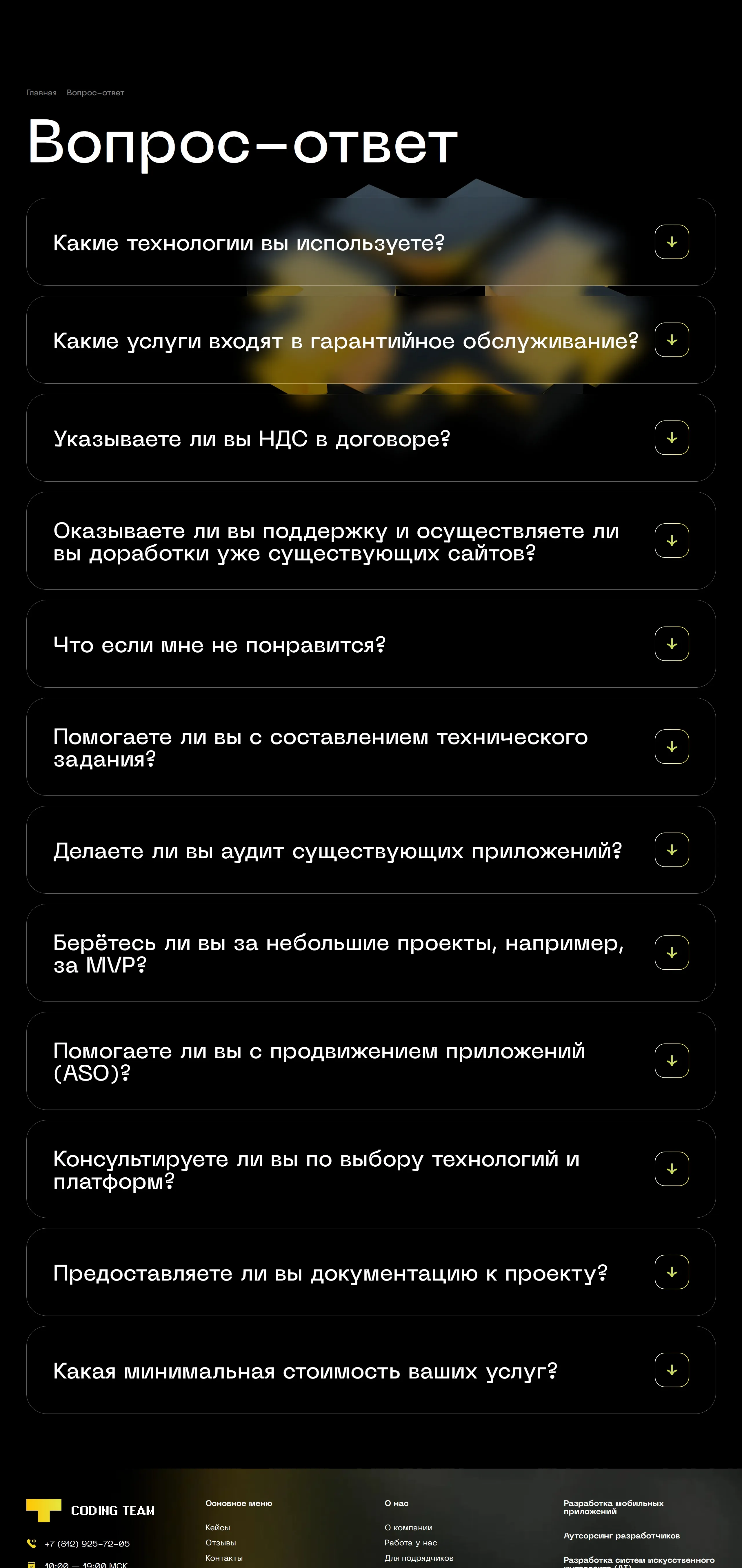Open Контакты footer link

point(224,1558)
